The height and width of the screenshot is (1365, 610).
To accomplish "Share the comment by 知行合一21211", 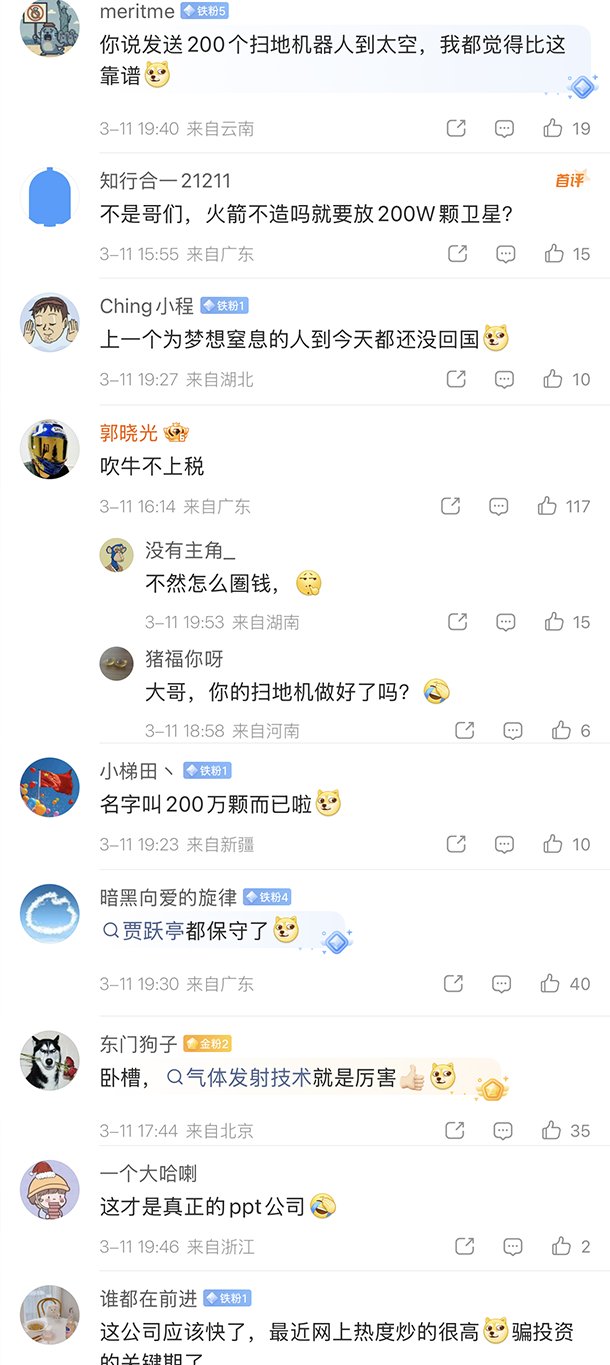I will (x=457, y=254).
